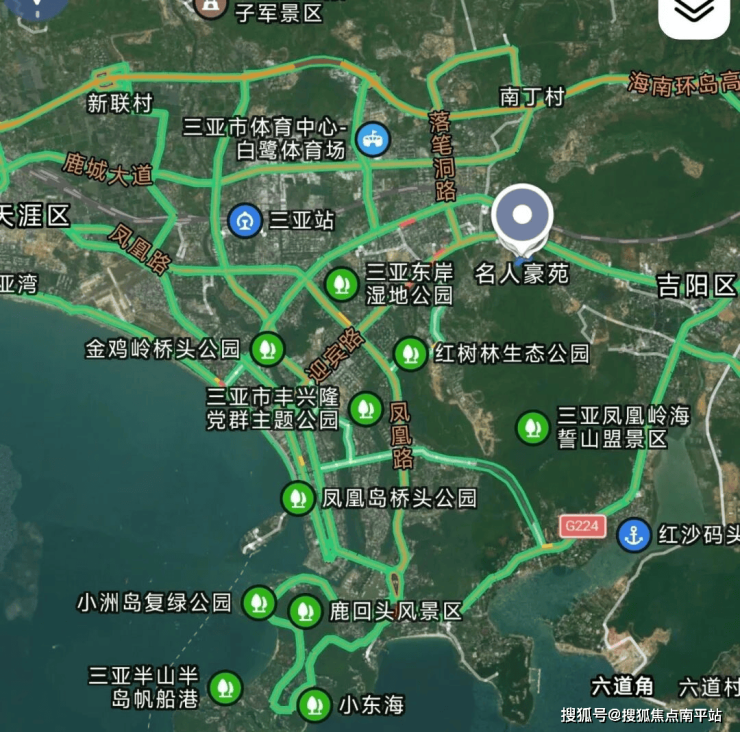Screen dimensions: 740x732
Task: Open 红树林生态公园 marker details
Action: pyautogui.click(x=410, y=353)
